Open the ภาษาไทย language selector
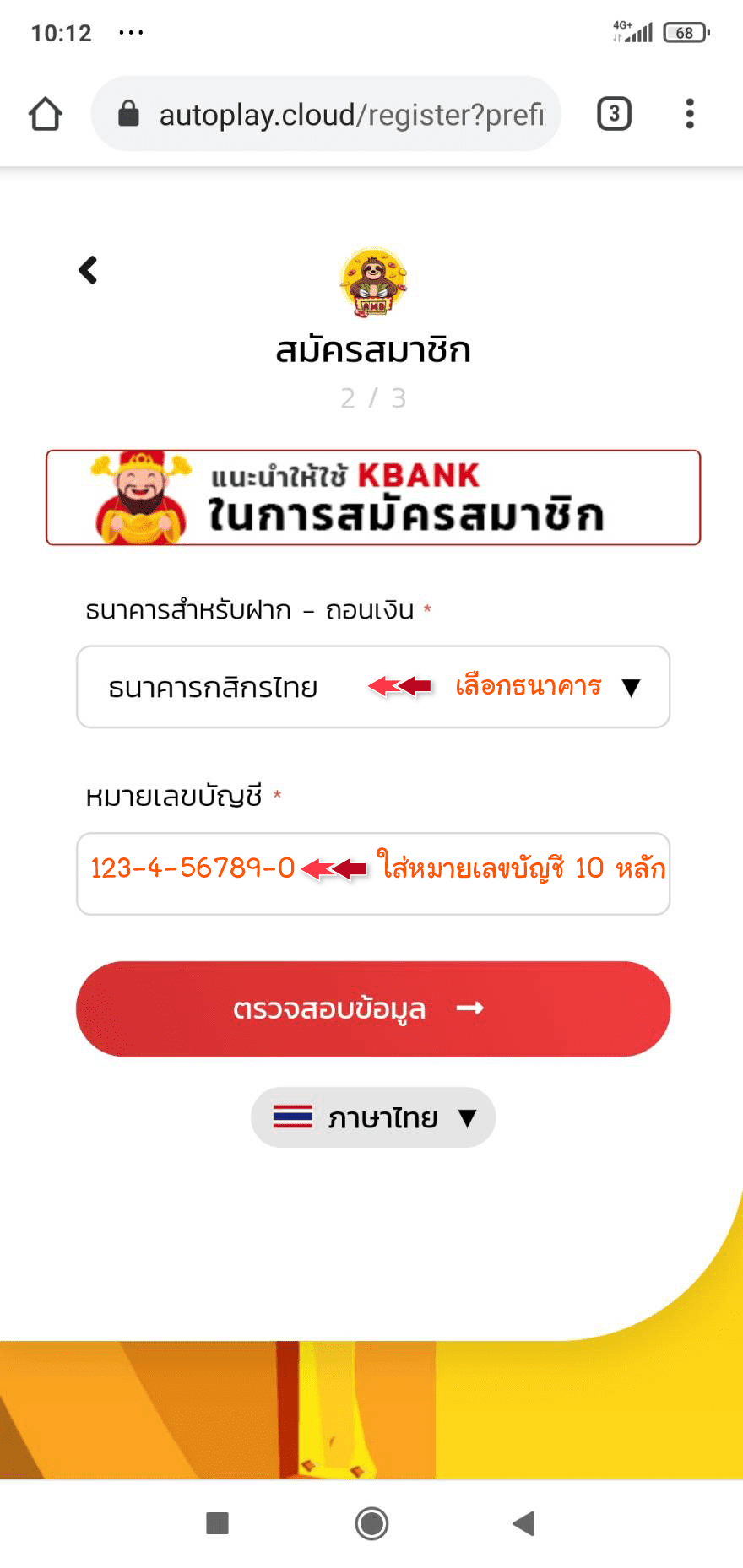 [372, 1117]
